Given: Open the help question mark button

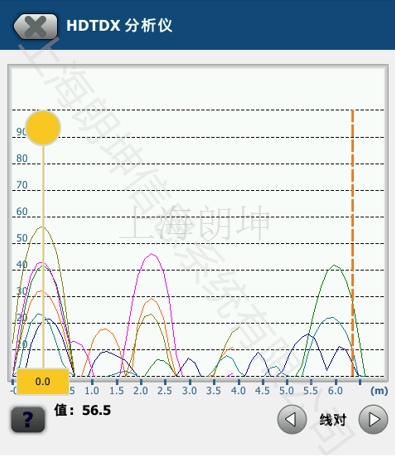Looking at the screenshot, I should [28, 420].
